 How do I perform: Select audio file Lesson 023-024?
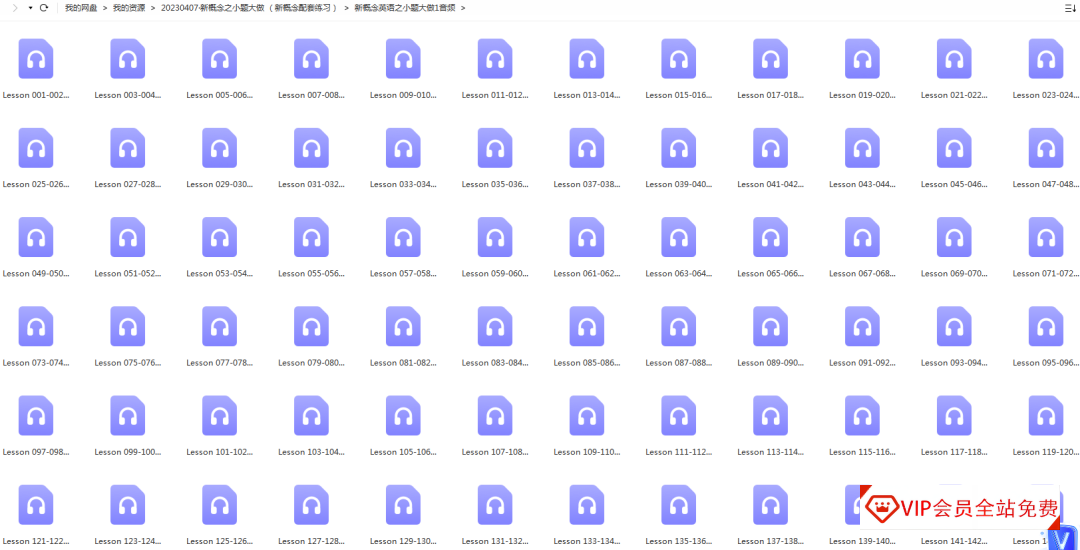pyautogui.click(x=1046, y=59)
